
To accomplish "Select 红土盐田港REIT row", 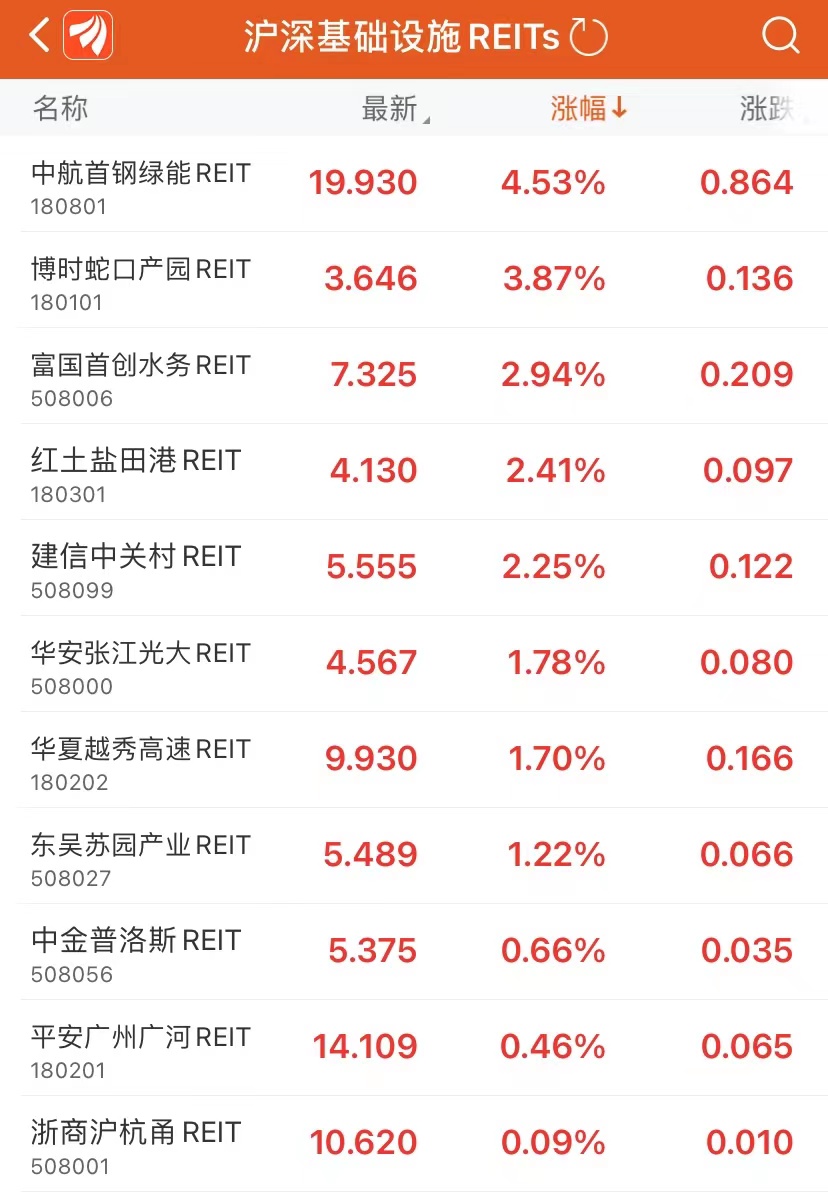I will pyautogui.click(x=136, y=472).
